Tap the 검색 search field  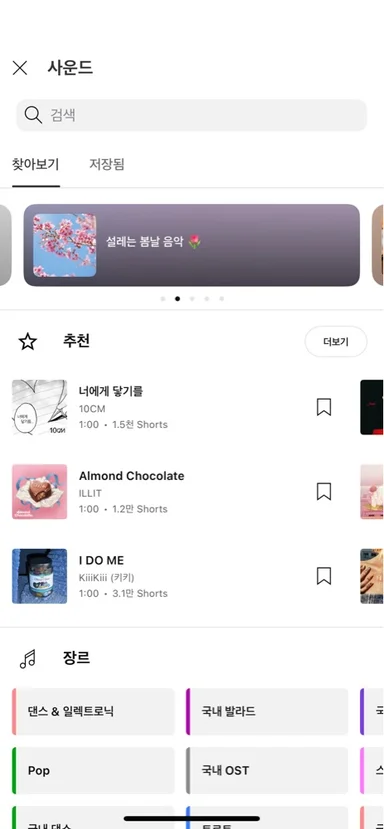(x=191, y=115)
